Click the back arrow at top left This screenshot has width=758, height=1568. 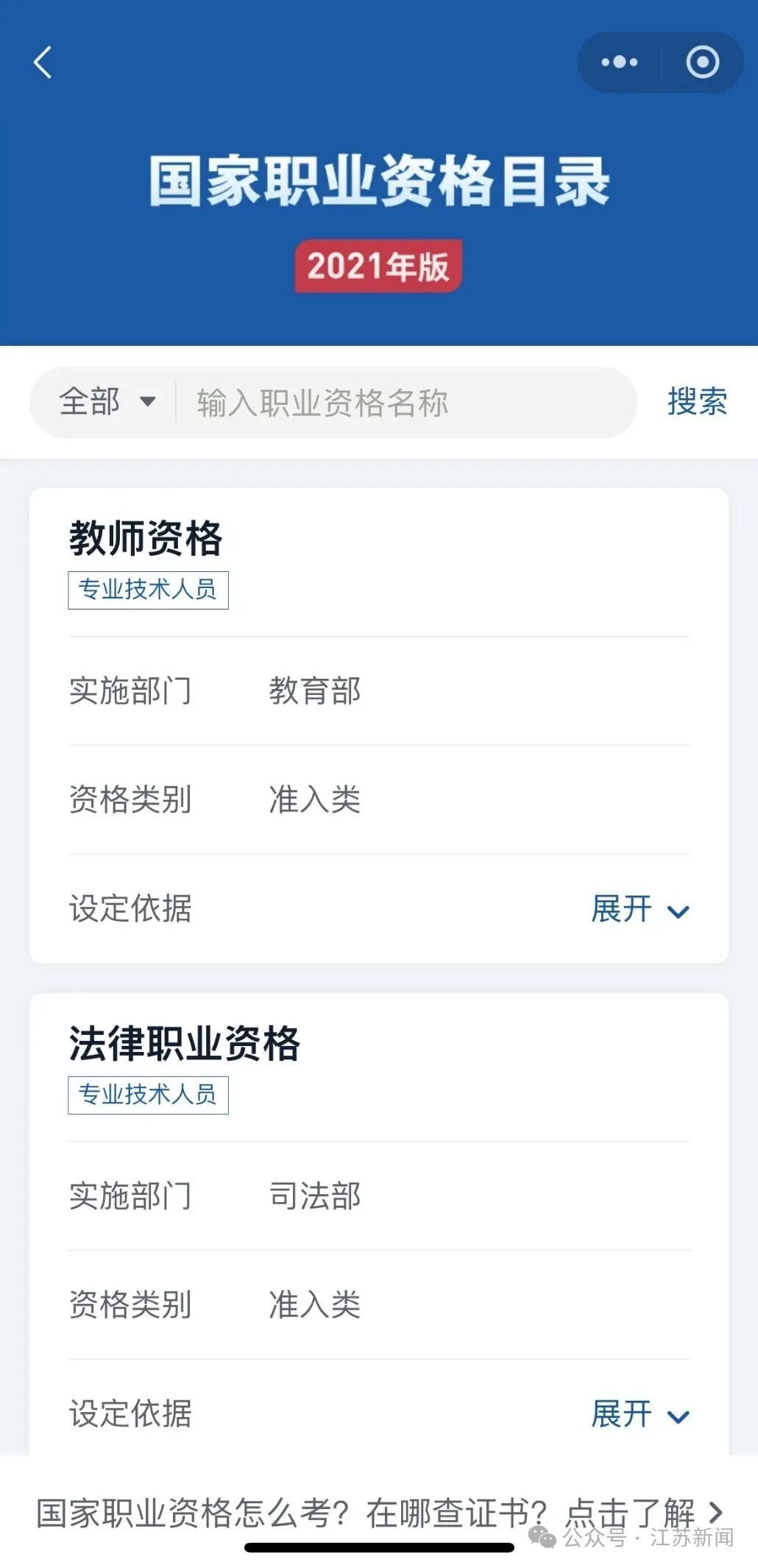(42, 63)
